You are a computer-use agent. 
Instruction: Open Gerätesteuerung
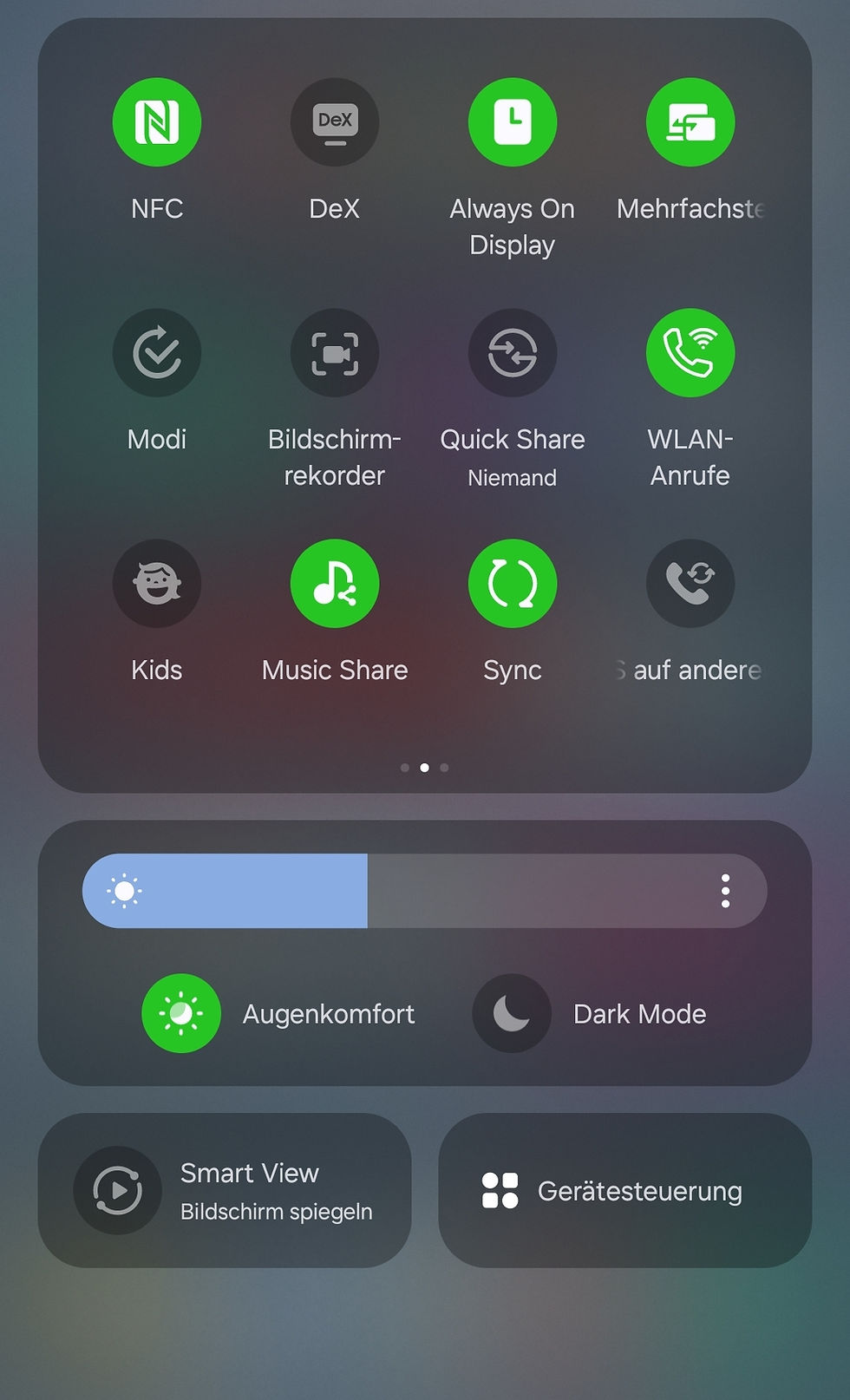click(x=625, y=1190)
